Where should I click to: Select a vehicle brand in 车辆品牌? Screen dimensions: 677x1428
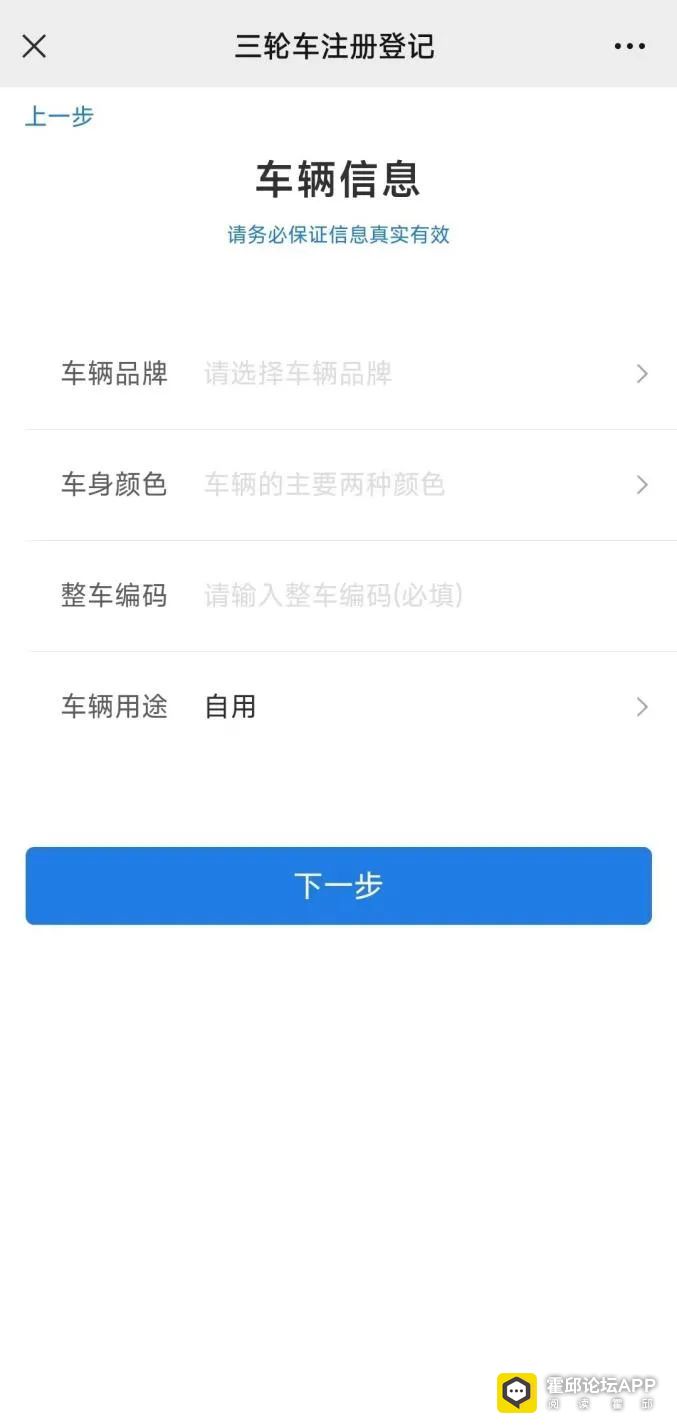[x=420, y=374]
